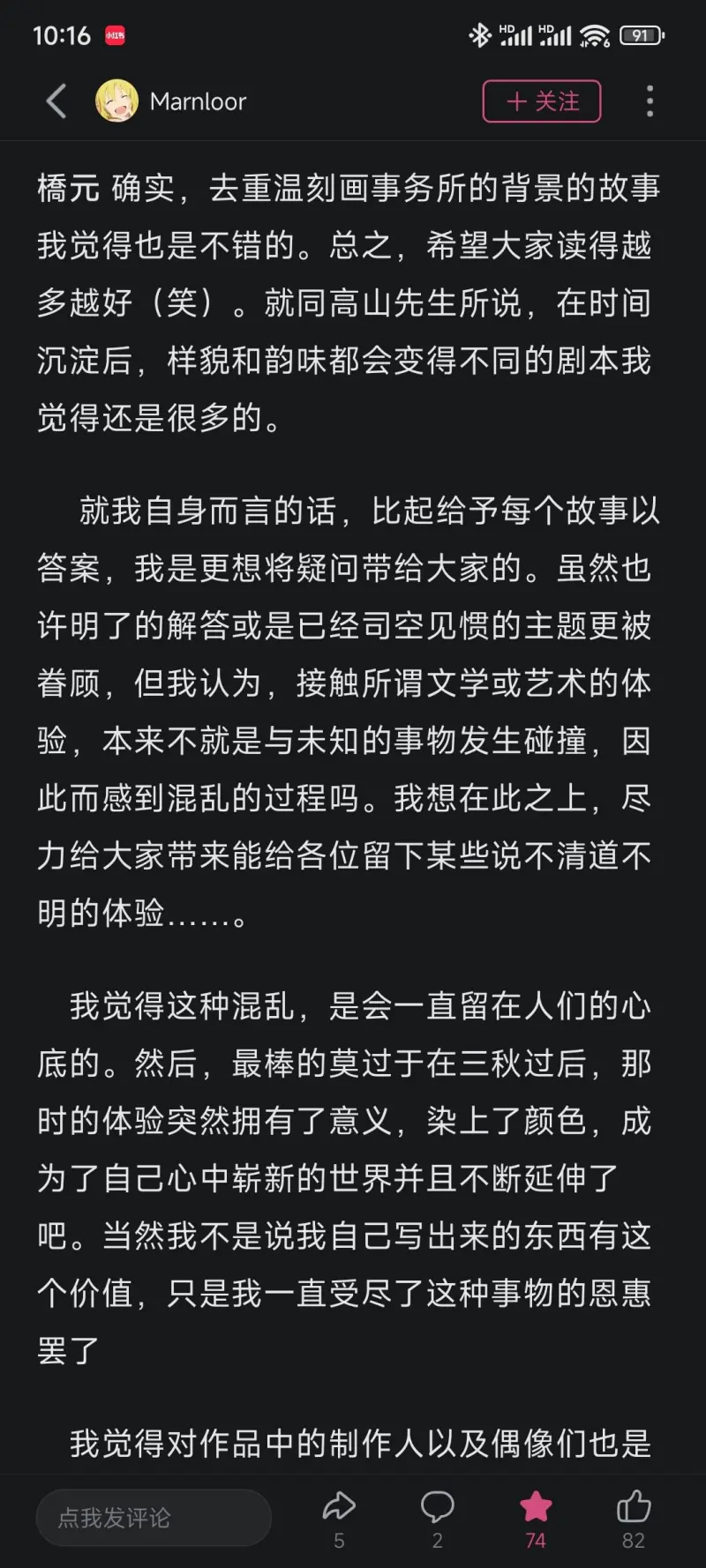The height and width of the screenshot is (1568, 706).
Task: Open the three-dot overflow menu
Action: (x=650, y=101)
